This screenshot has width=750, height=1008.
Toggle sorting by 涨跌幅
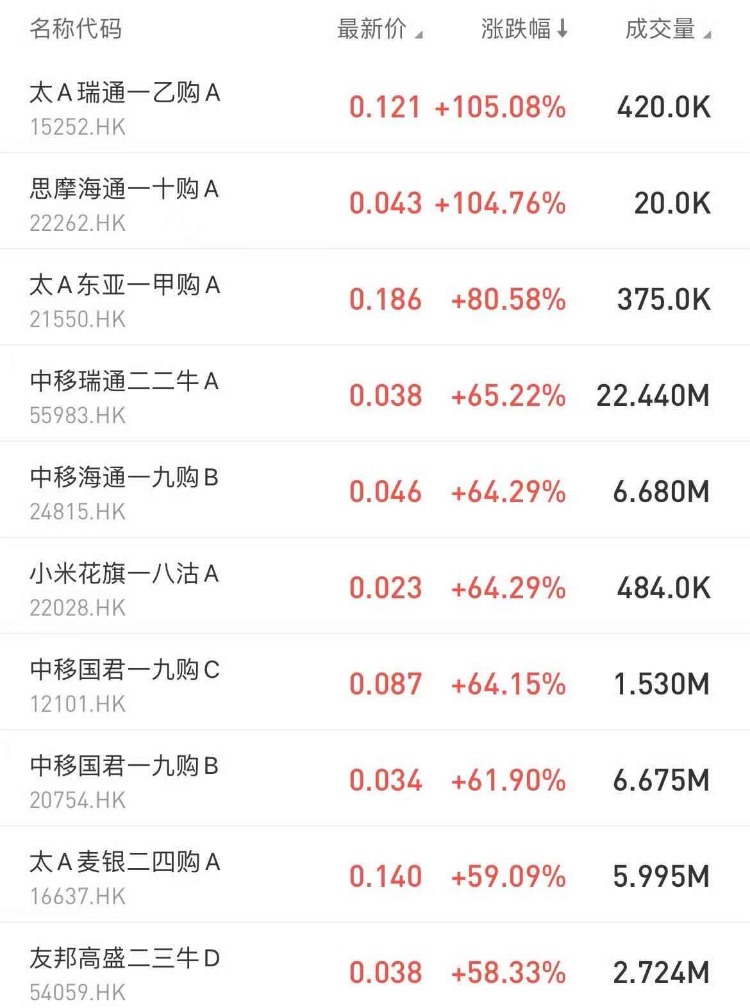click(x=524, y=30)
